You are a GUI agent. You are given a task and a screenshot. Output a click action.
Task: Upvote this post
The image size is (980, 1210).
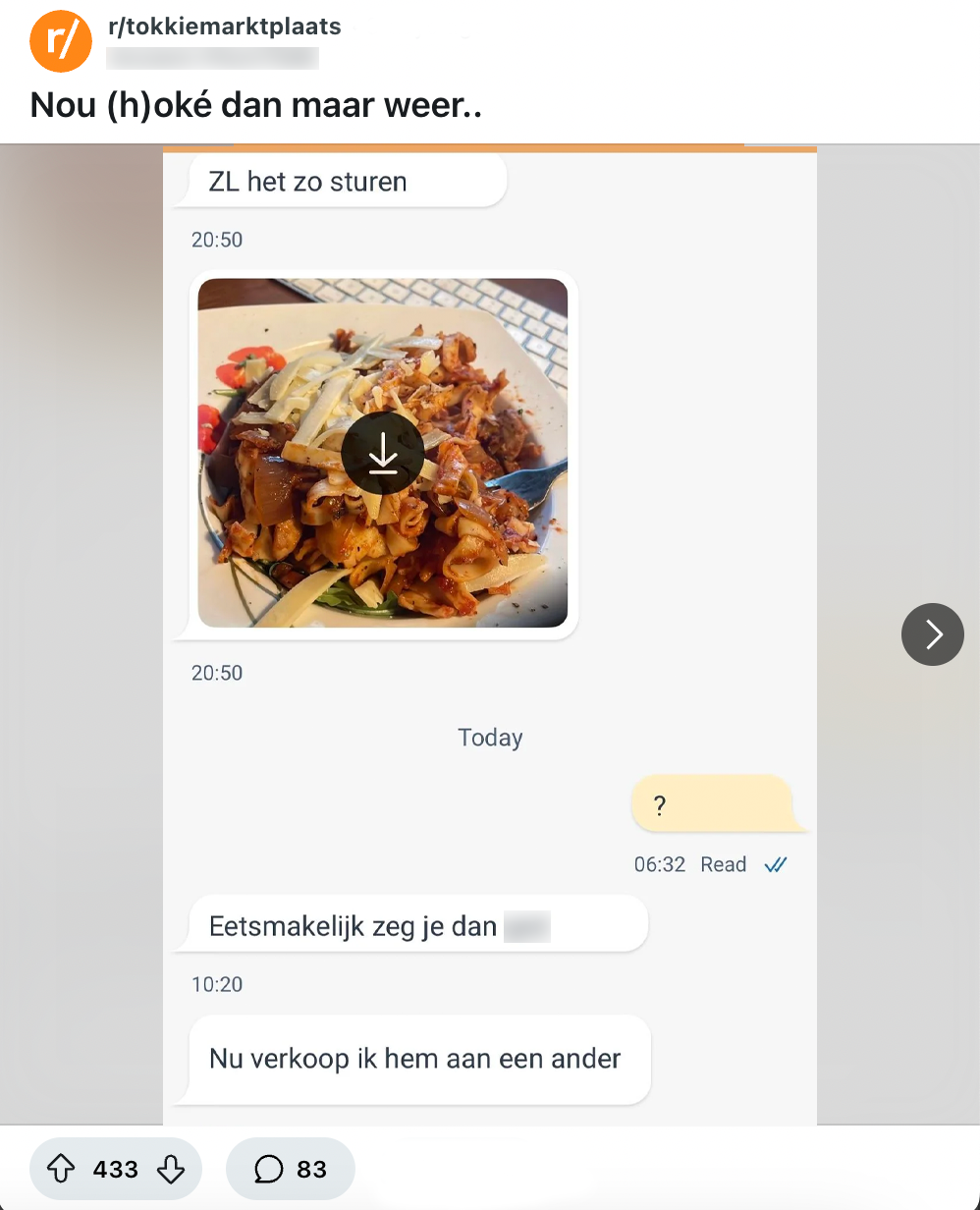(x=62, y=1169)
